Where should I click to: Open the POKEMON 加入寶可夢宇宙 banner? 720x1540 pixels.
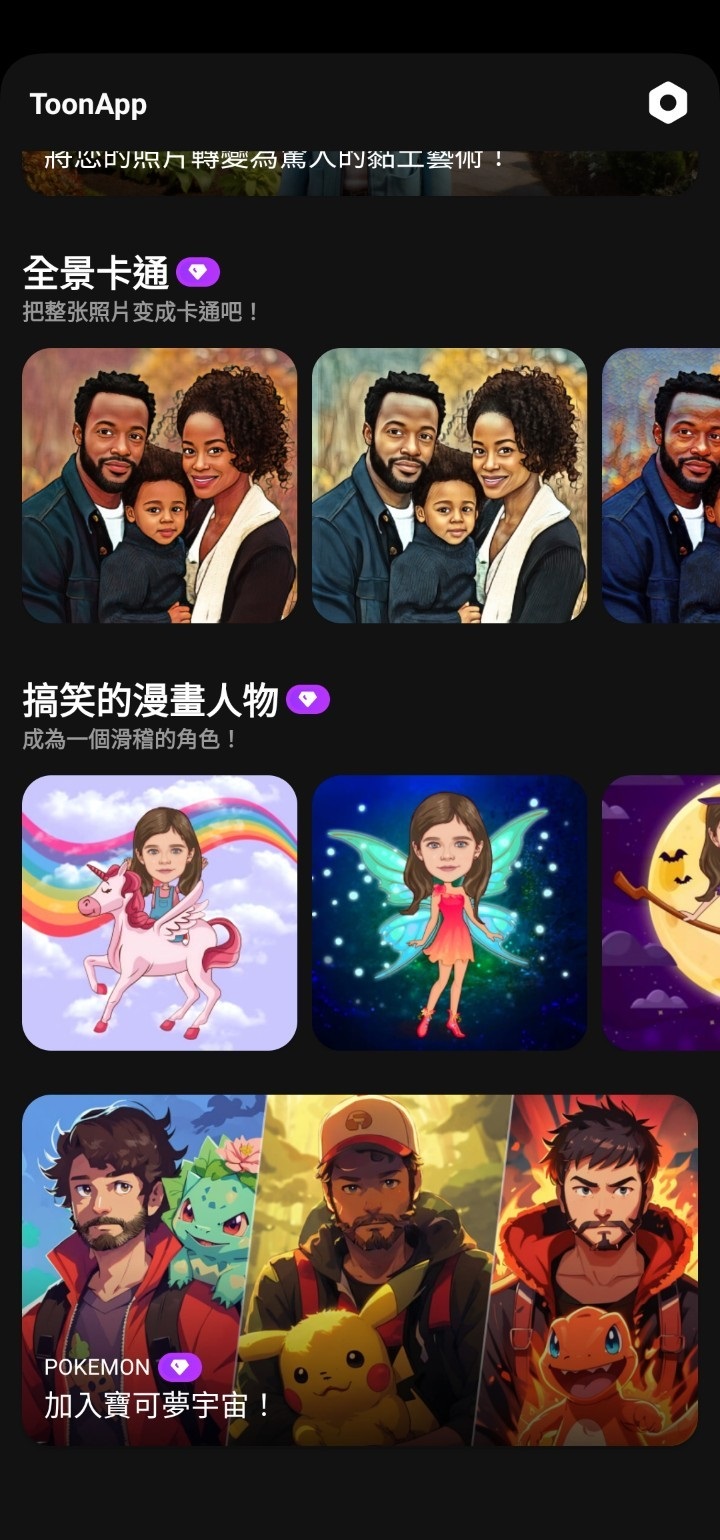[360, 1270]
